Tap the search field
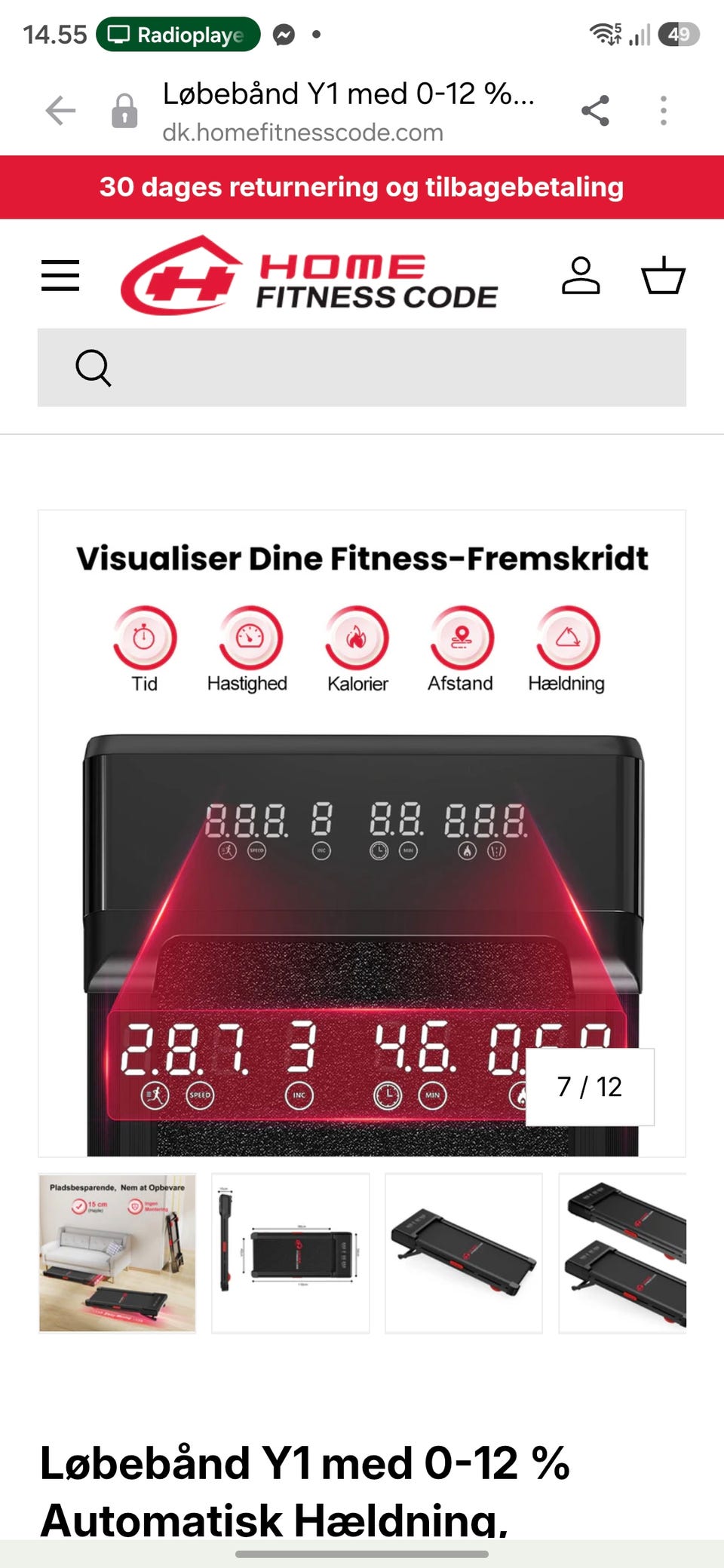The image size is (724, 1568). 362,367
